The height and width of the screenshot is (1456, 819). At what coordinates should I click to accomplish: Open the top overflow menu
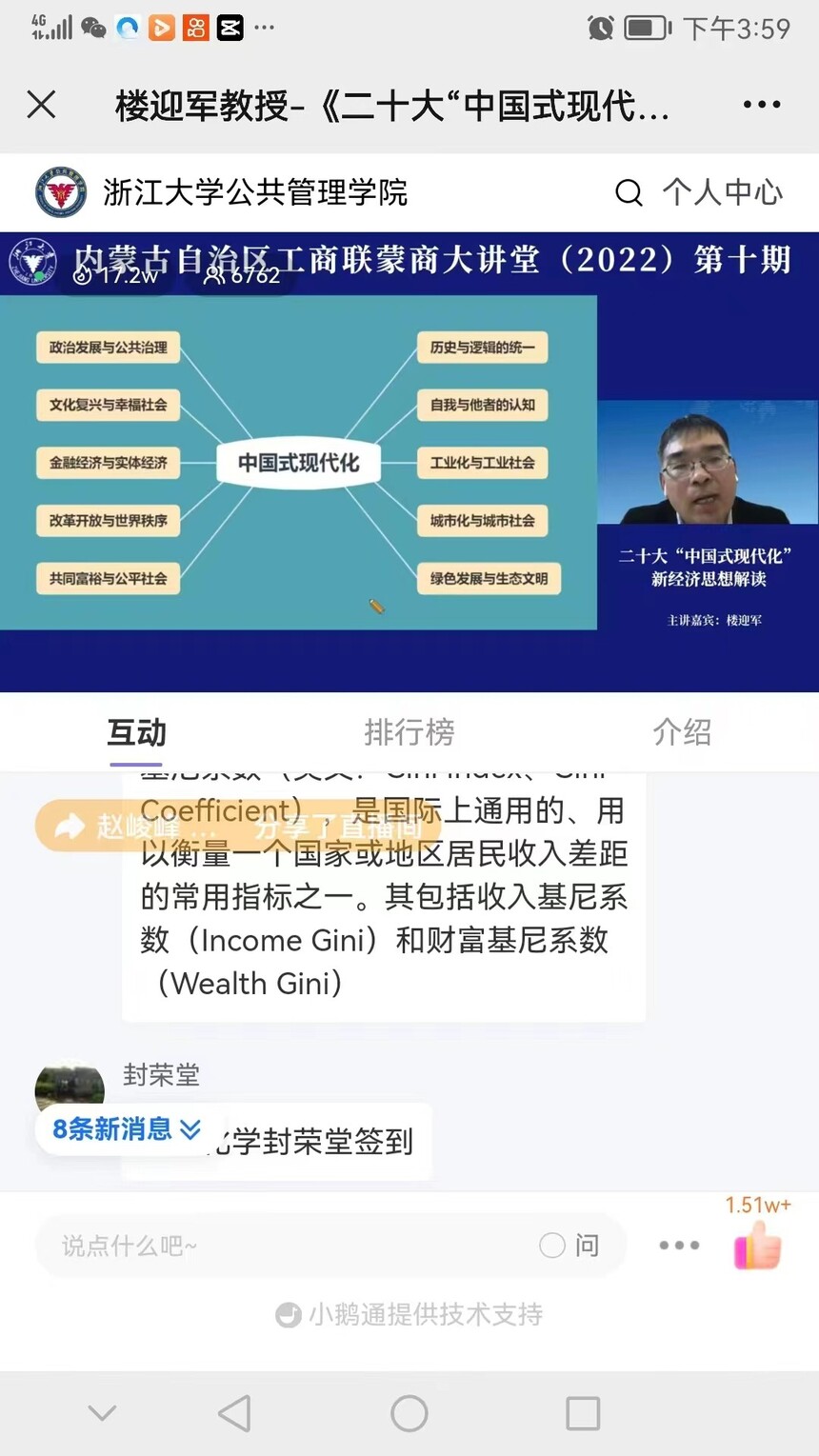[x=762, y=105]
